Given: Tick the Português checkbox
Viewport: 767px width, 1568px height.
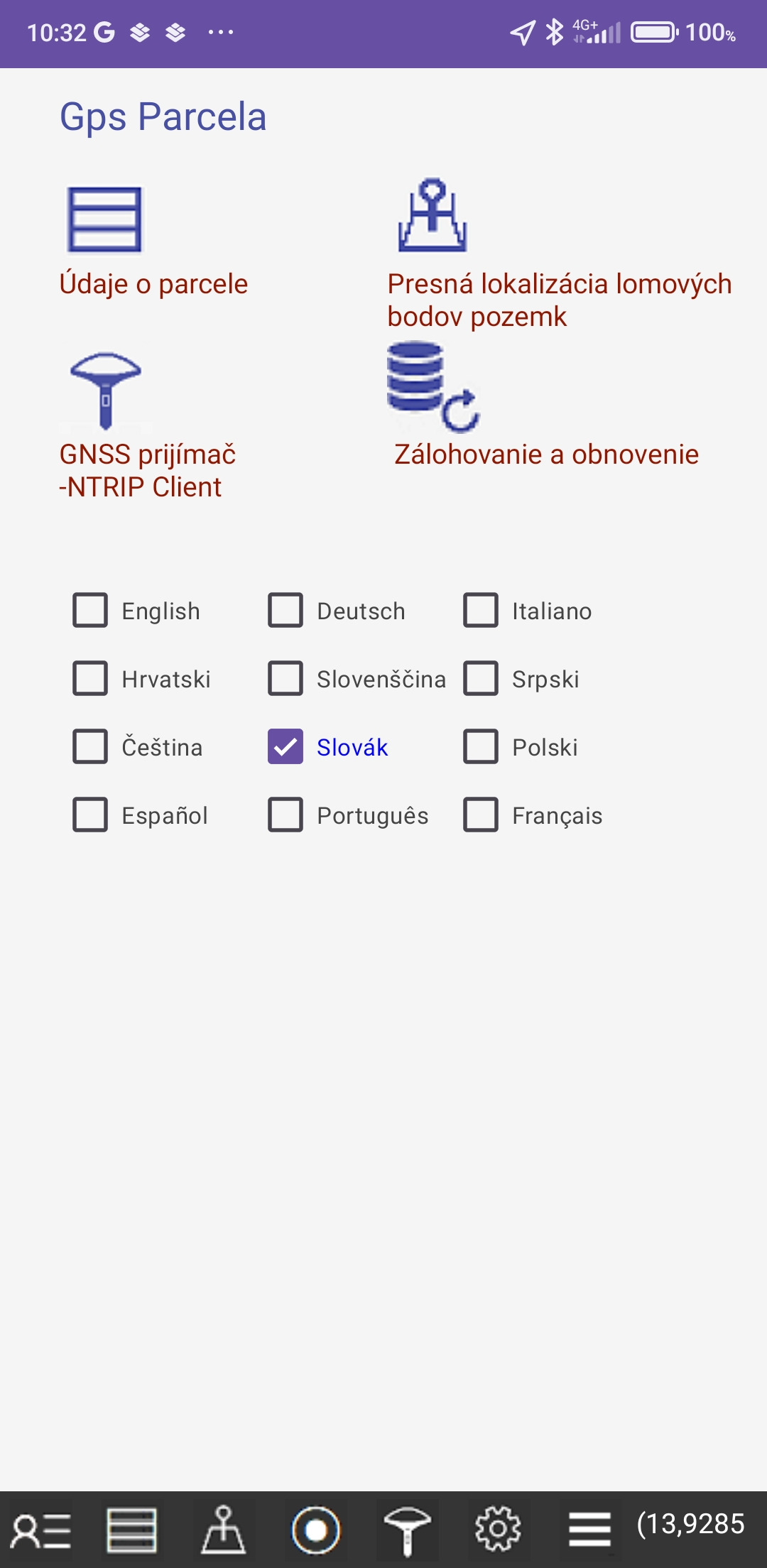Looking at the screenshot, I should (285, 815).
